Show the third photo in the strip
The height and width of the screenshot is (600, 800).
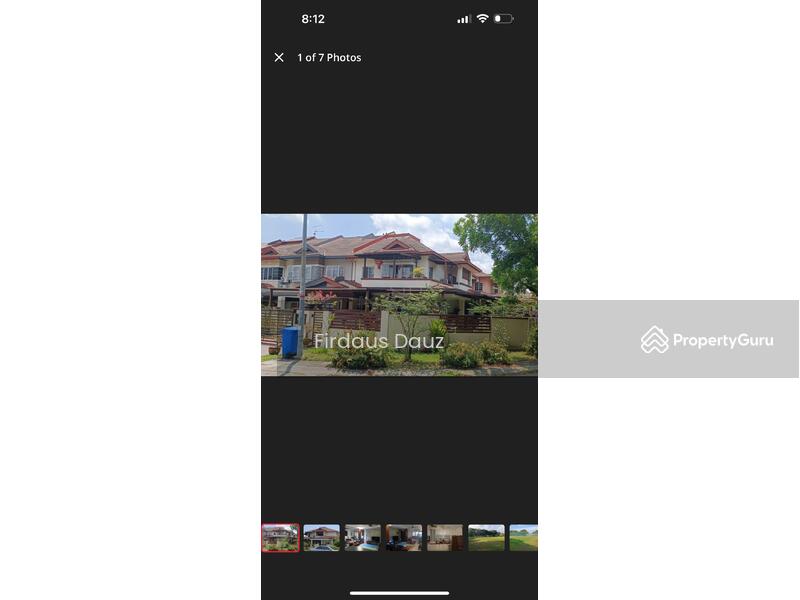click(362, 538)
